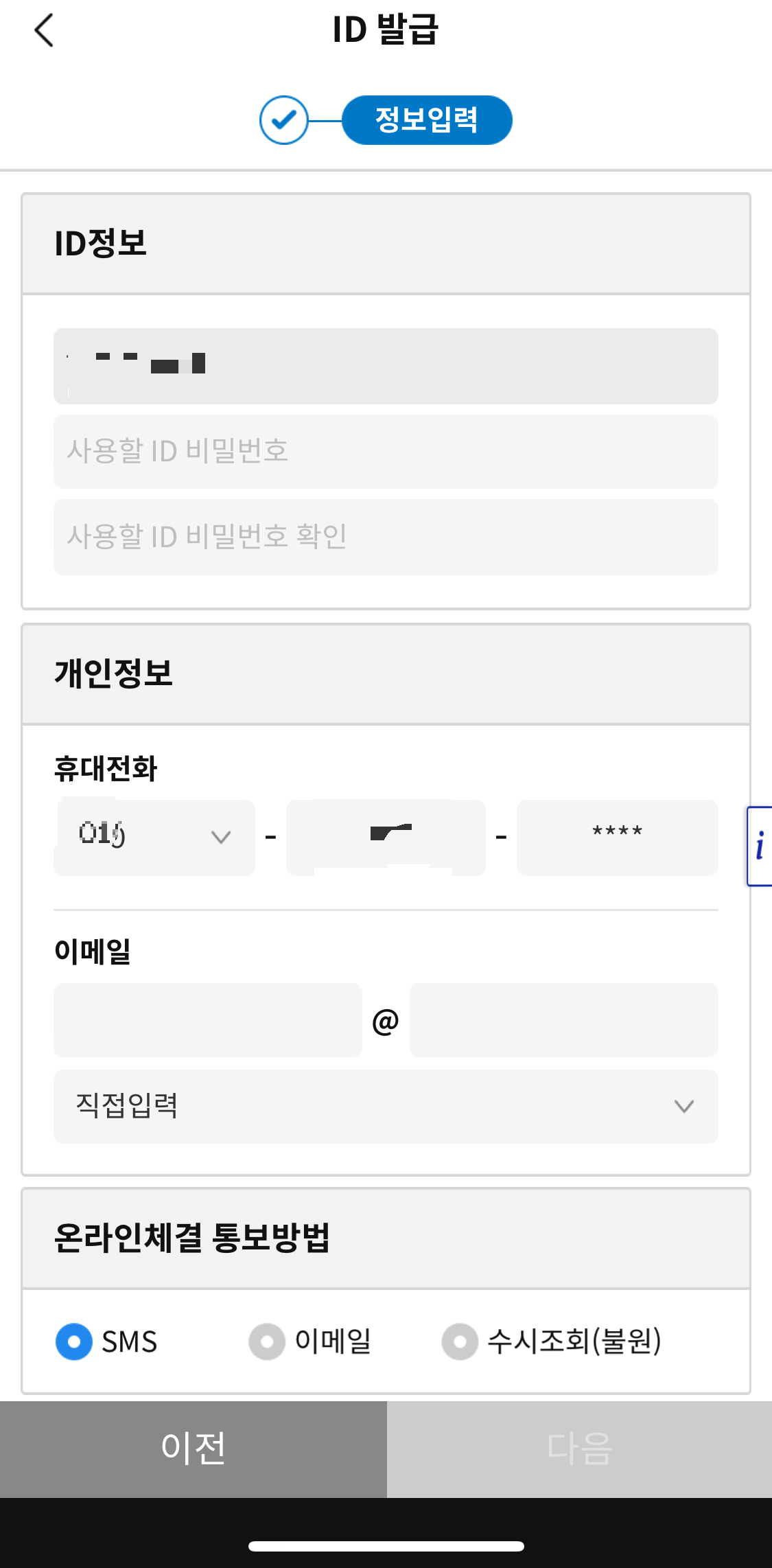
Task: Tap the 다음 button
Action: click(579, 1449)
